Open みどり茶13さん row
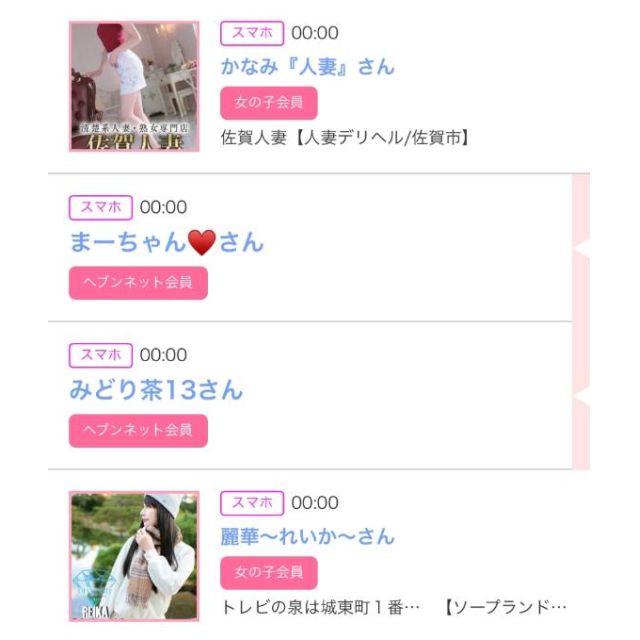The width and height of the screenshot is (640, 640). [156, 389]
